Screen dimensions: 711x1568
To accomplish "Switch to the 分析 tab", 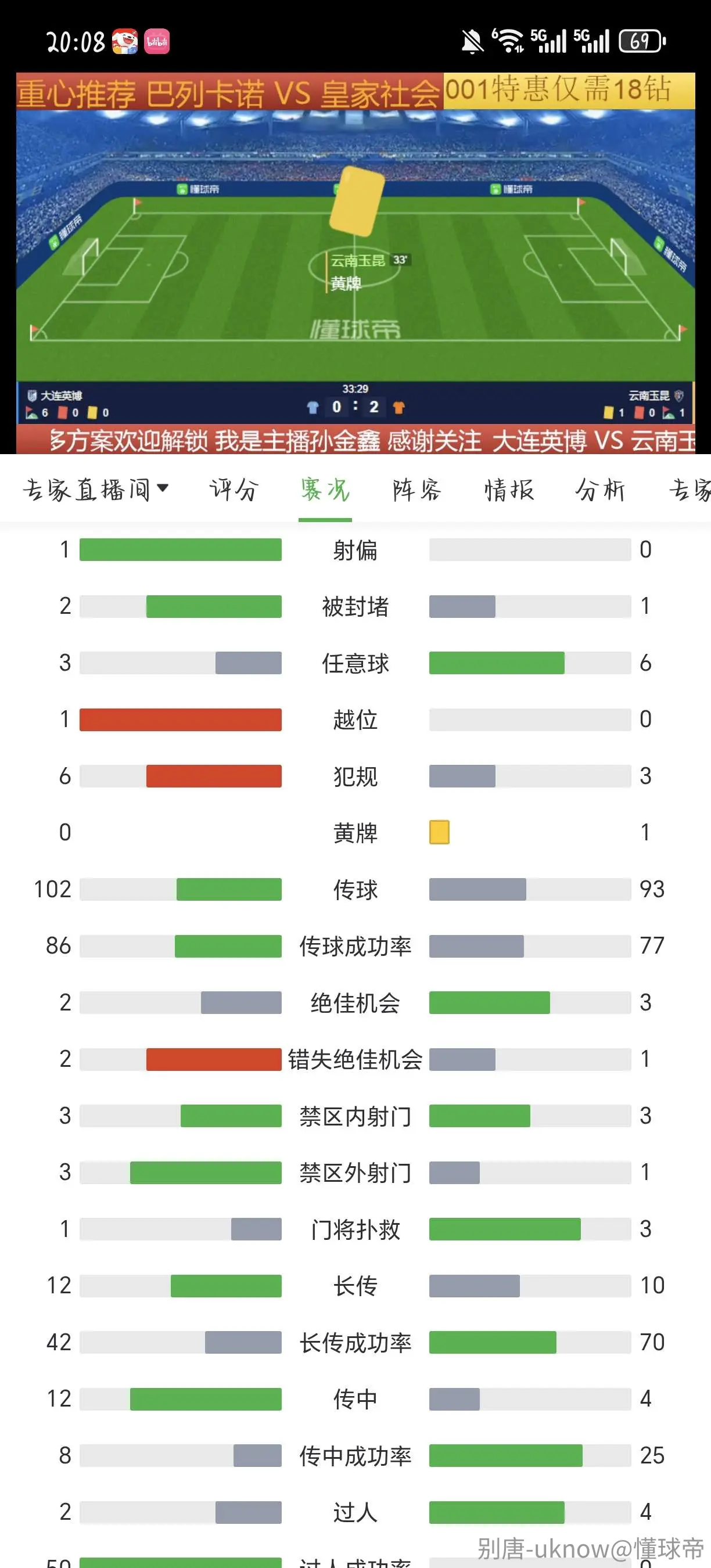I will (600, 490).
